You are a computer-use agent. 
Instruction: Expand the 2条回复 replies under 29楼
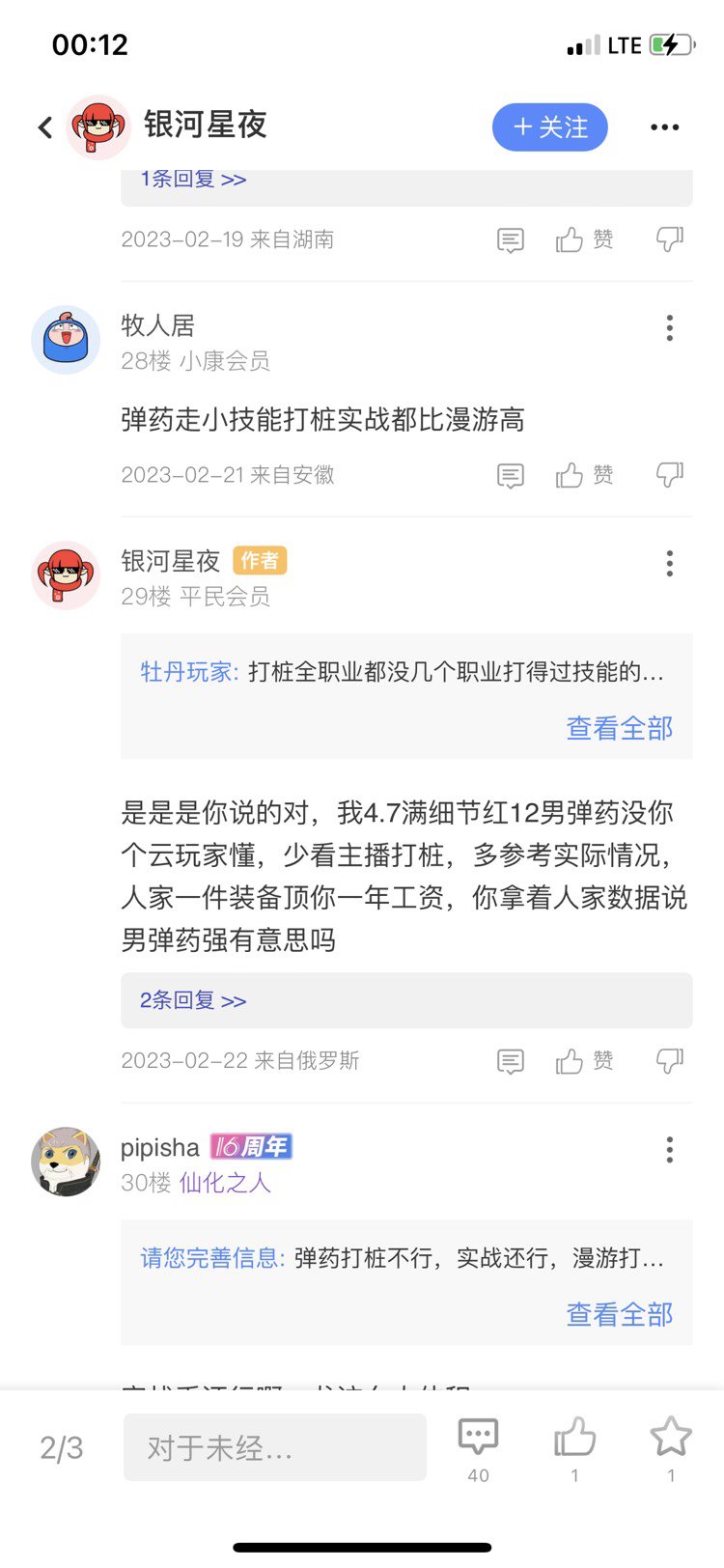coord(193,1000)
